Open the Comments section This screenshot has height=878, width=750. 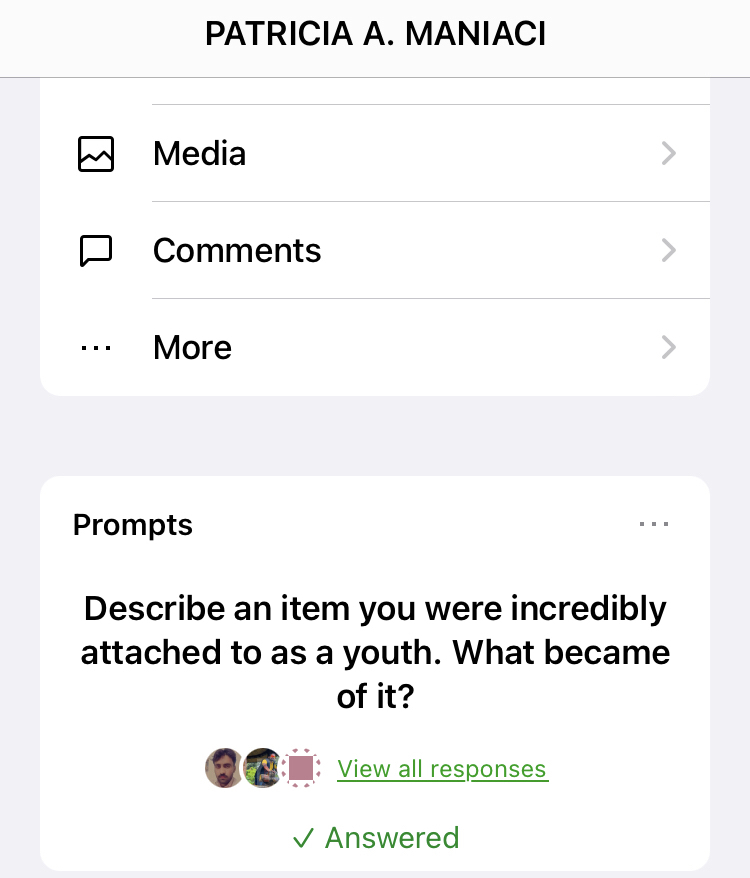(x=375, y=251)
